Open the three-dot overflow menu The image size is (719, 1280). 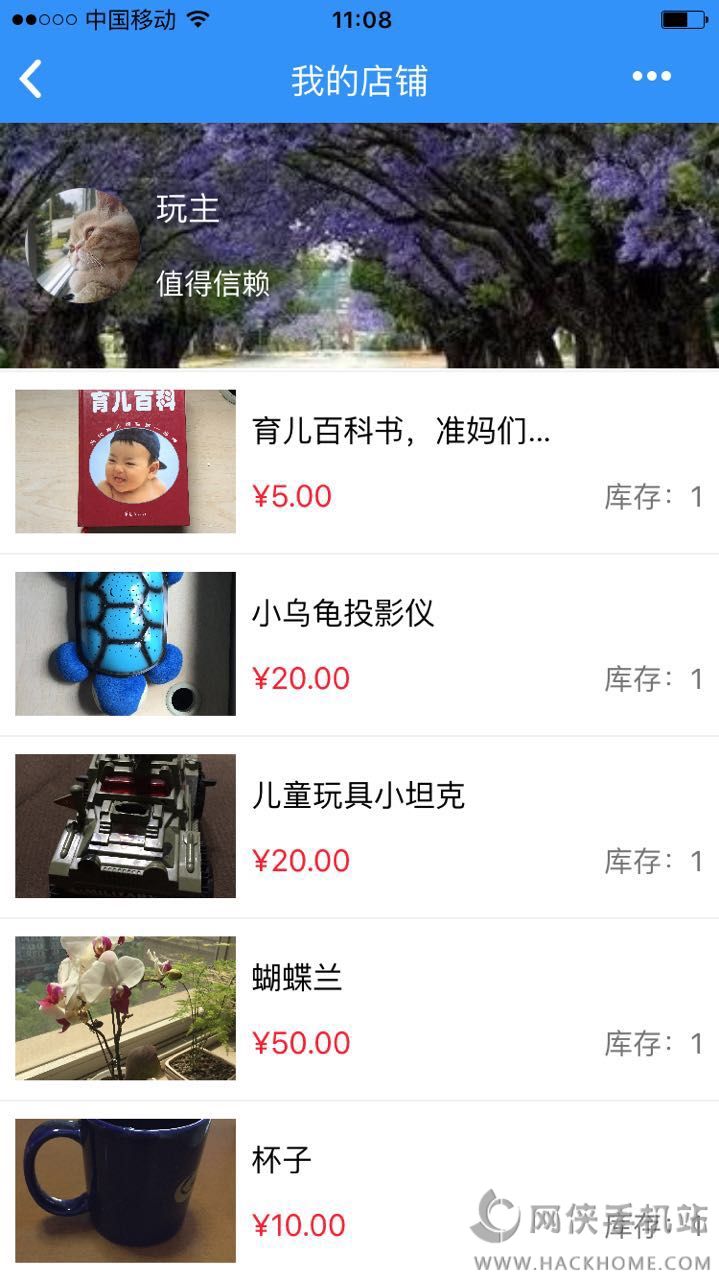(x=651, y=77)
